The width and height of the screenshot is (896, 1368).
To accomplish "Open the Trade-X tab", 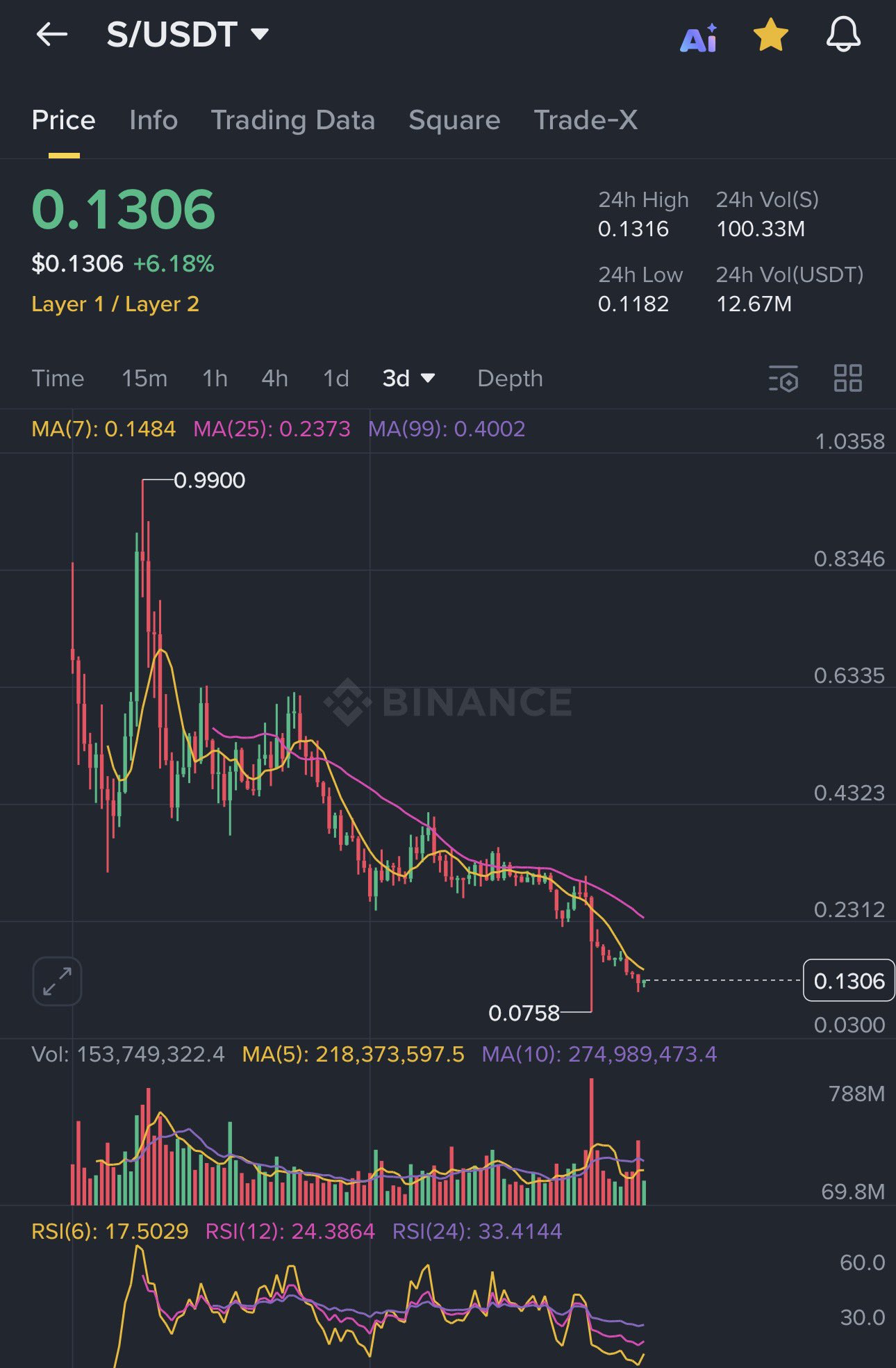I will 585,120.
